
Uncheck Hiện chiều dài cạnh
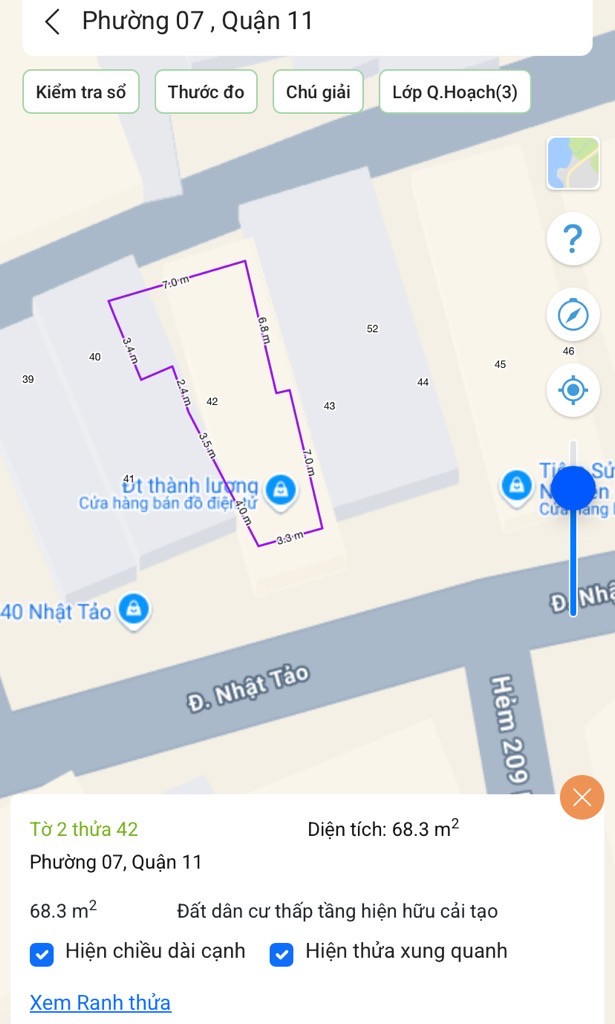(x=41, y=954)
